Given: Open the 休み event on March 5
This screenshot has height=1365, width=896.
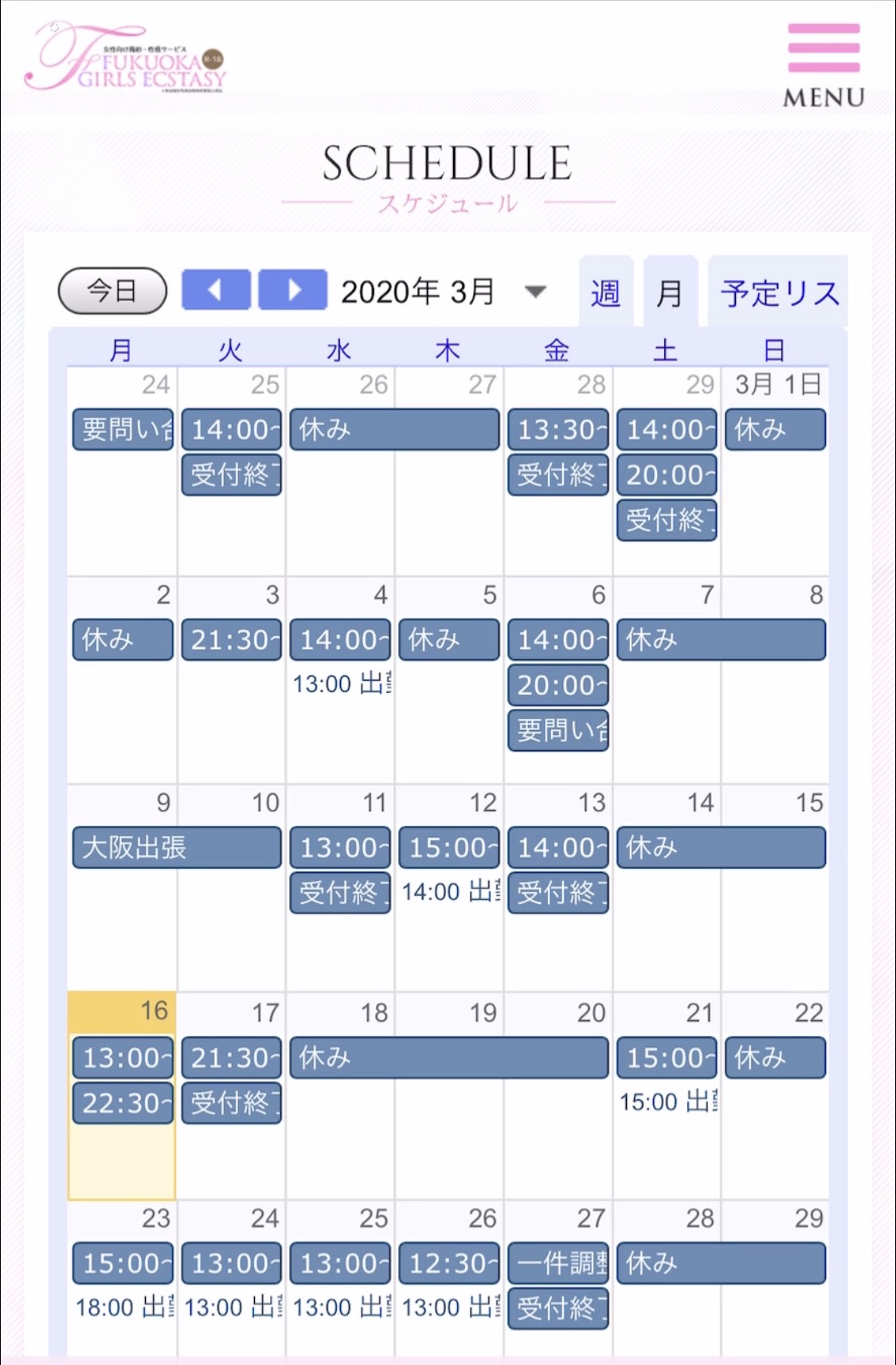Looking at the screenshot, I should pyautogui.click(x=449, y=640).
